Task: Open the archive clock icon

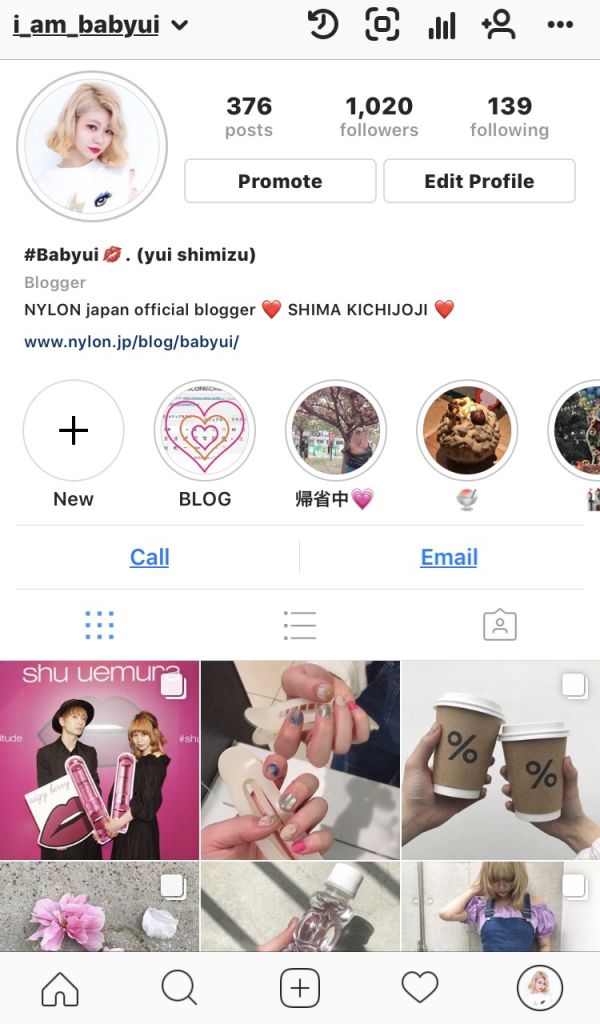Action: click(x=322, y=25)
